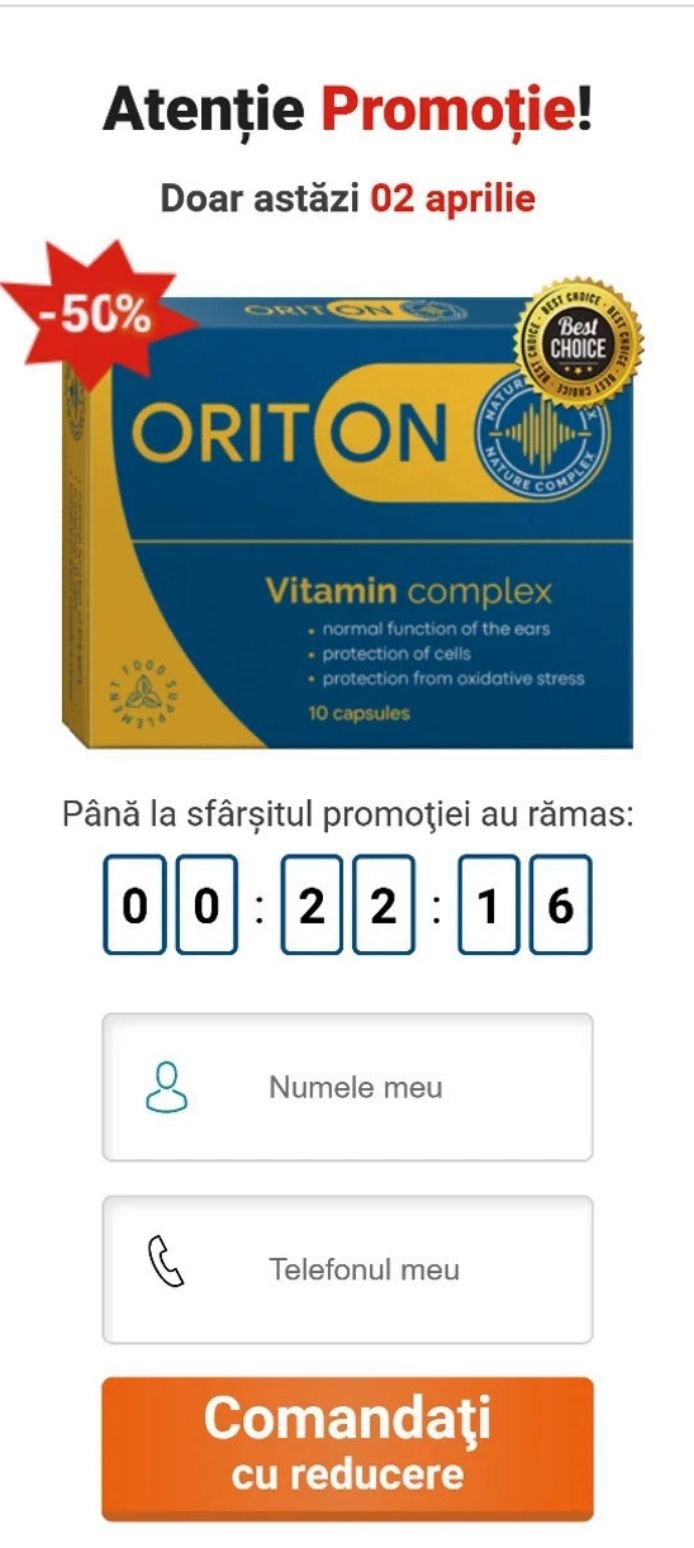This screenshot has width=694, height=1548.
Task: Tap Comandați cu reducere order button
Action: [x=347, y=1447]
